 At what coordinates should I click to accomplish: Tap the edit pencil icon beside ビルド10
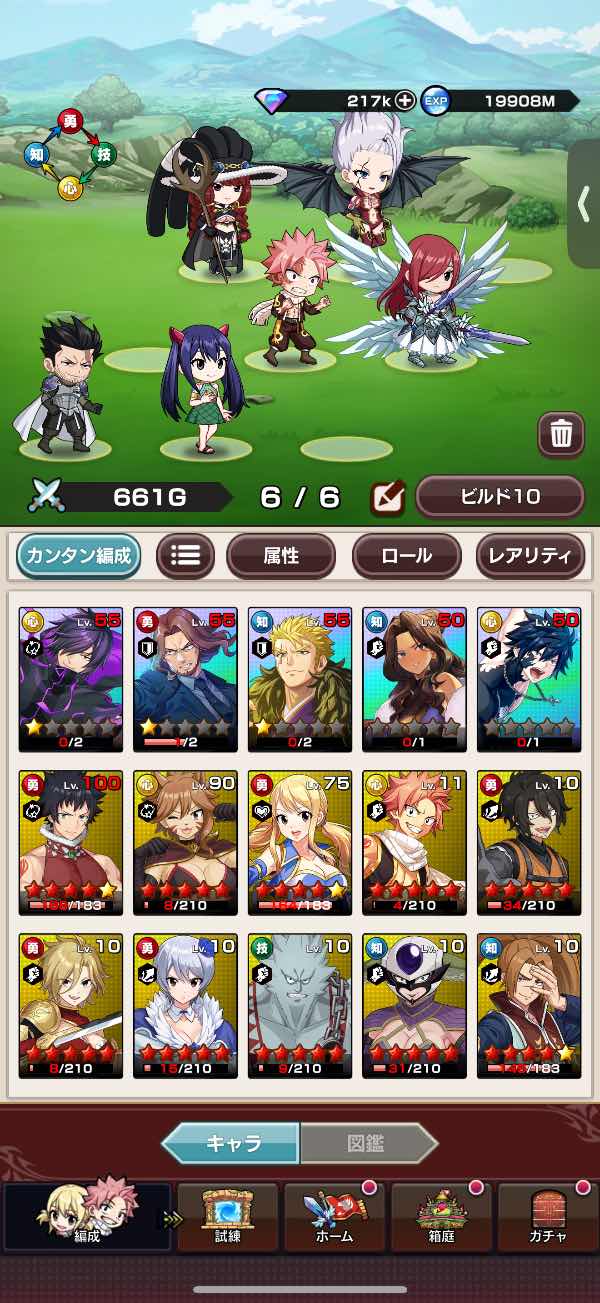[x=387, y=497]
